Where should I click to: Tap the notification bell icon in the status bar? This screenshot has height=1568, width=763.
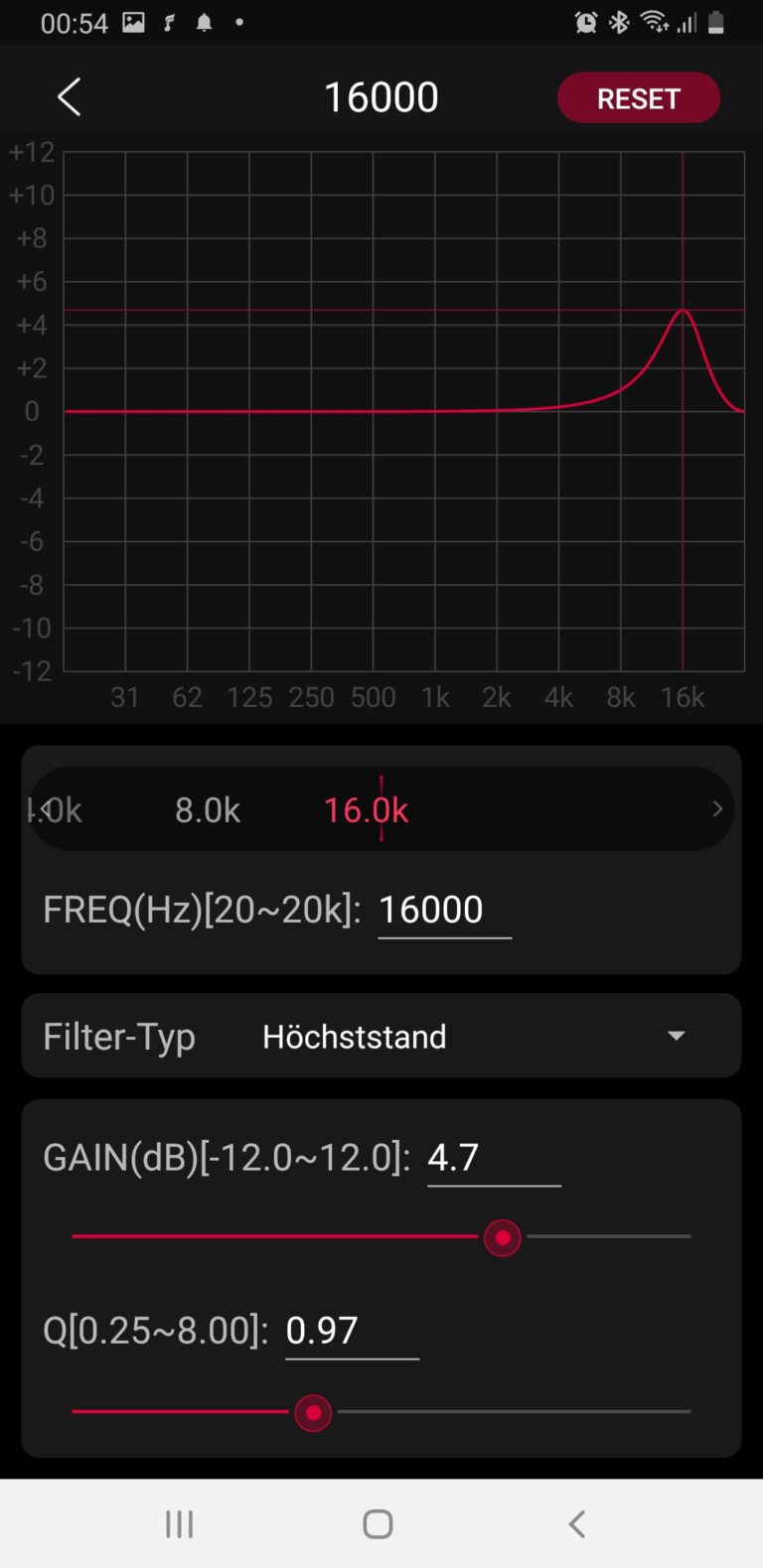coord(206,22)
